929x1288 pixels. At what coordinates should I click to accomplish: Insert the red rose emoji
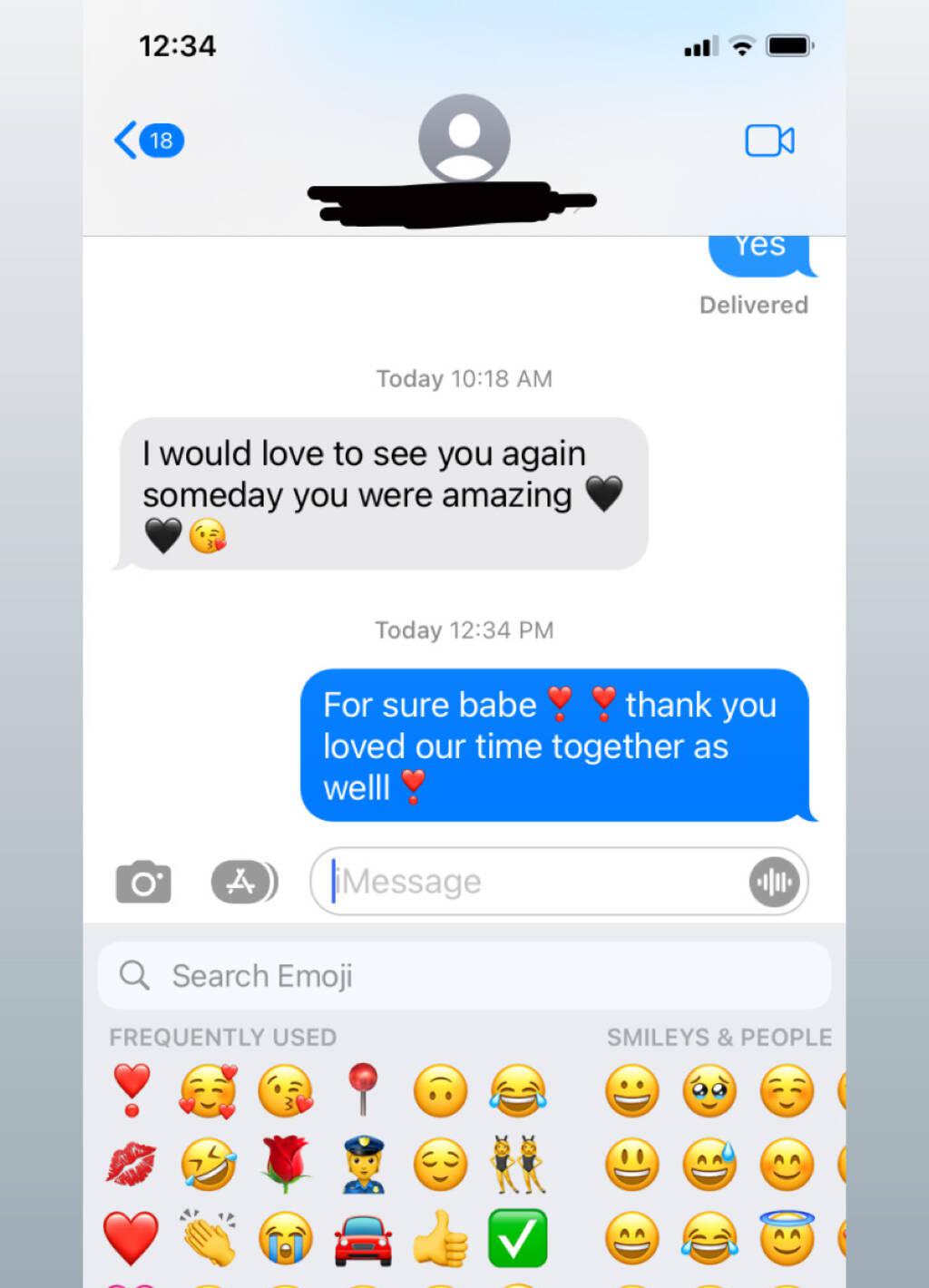(286, 1164)
